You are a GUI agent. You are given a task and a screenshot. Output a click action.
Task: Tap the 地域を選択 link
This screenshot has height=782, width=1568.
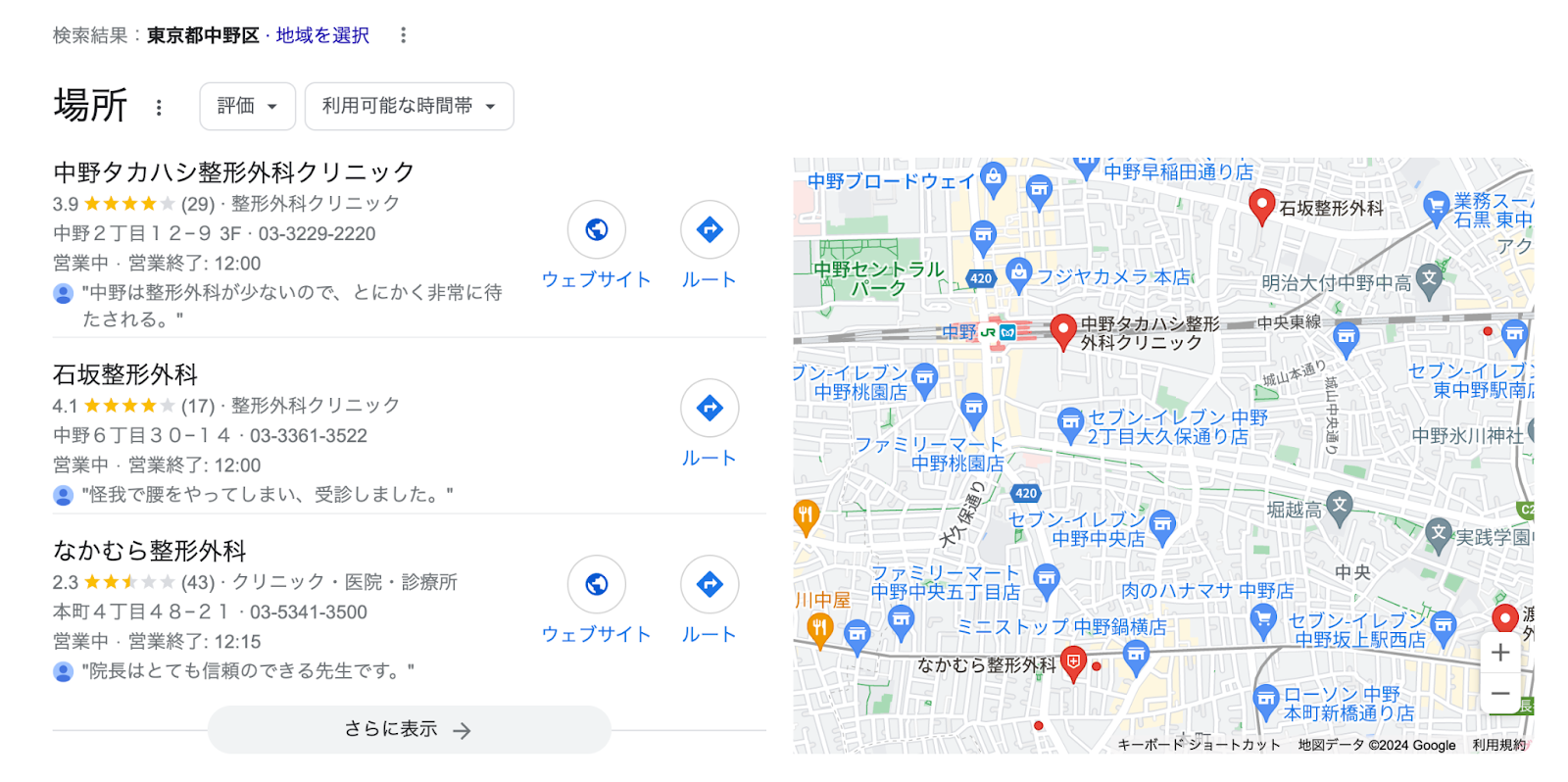[x=322, y=35]
